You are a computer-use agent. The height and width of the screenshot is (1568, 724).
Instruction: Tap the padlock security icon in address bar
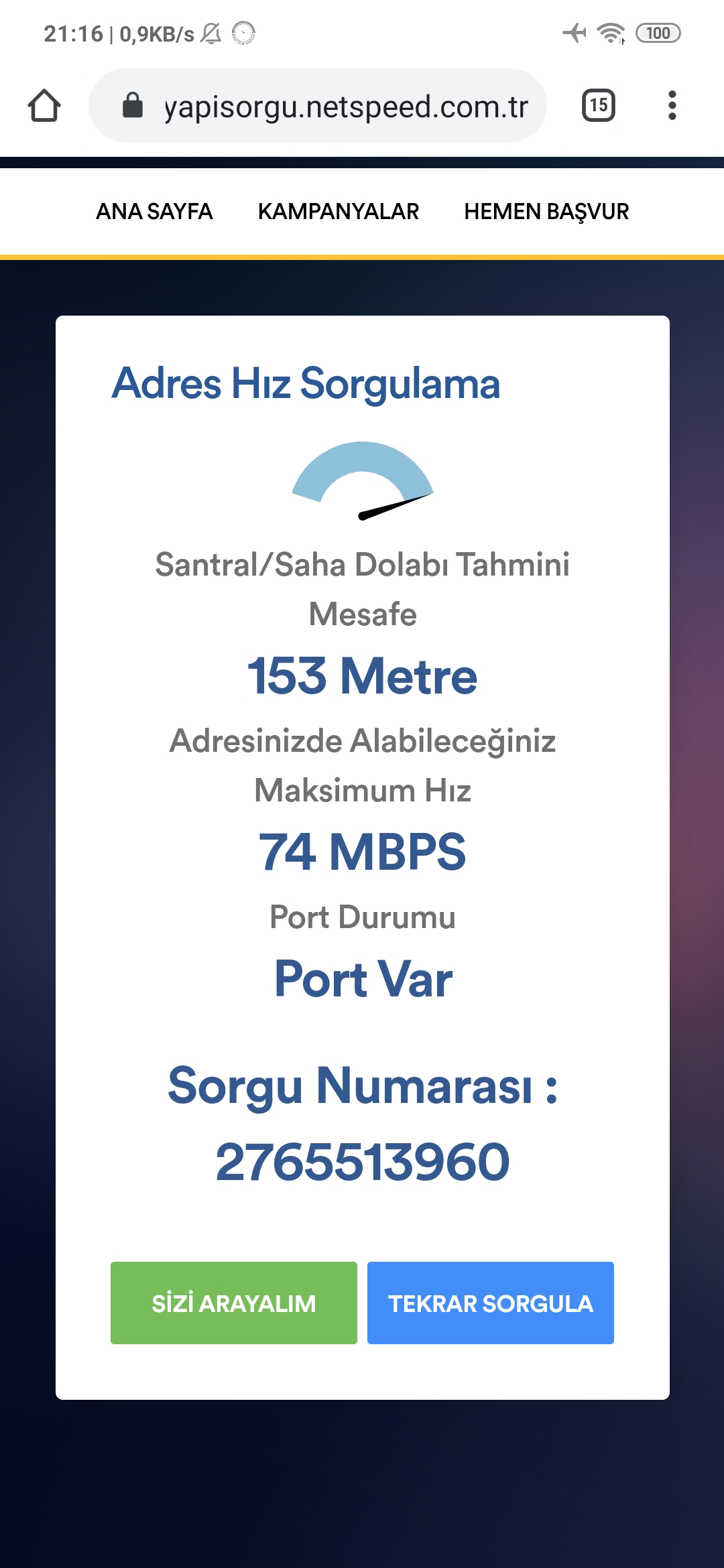(131, 105)
